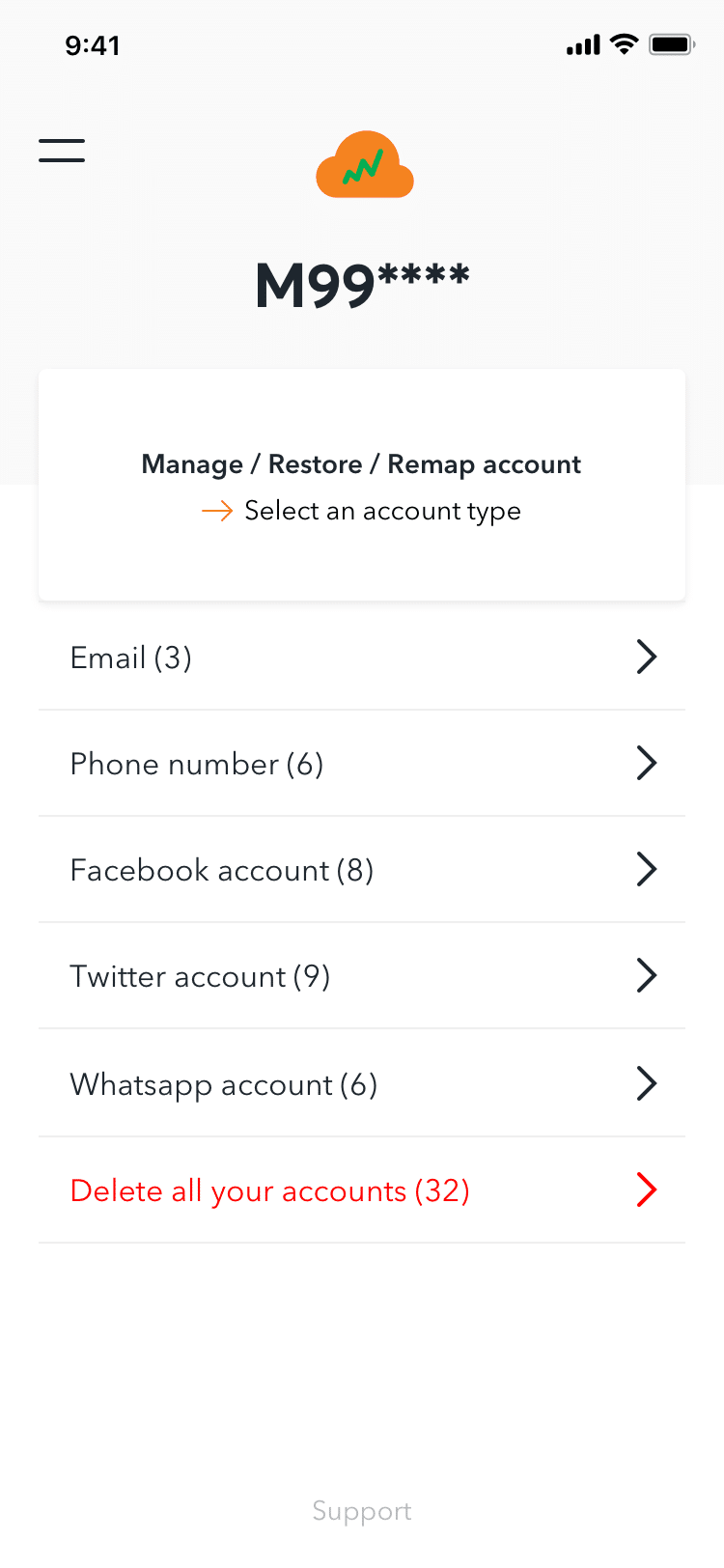Open the hamburger menu
The height and width of the screenshot is (1568, 724).
pos(62,151)
